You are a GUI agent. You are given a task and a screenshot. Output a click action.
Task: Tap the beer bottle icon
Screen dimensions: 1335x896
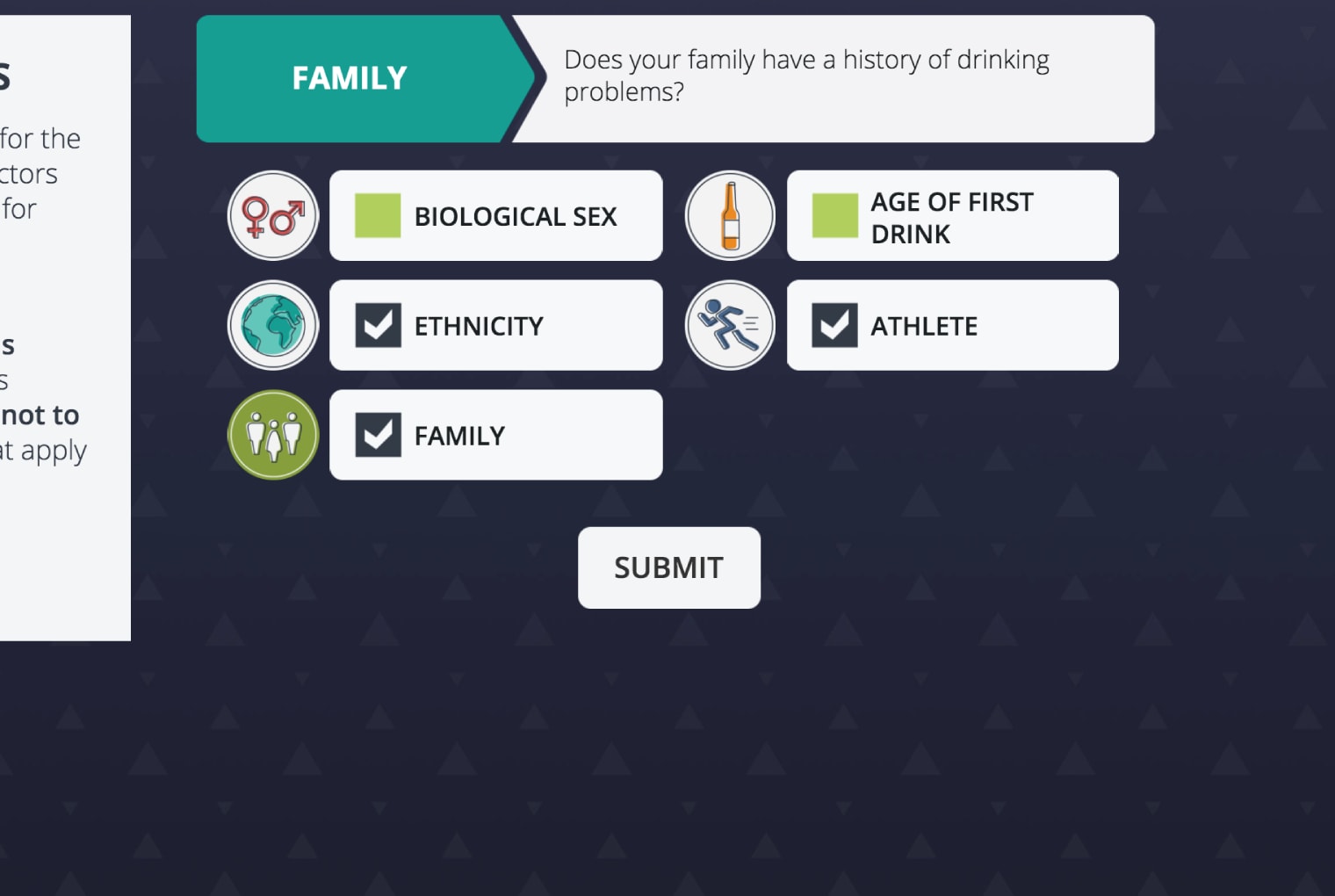[730, 215]
